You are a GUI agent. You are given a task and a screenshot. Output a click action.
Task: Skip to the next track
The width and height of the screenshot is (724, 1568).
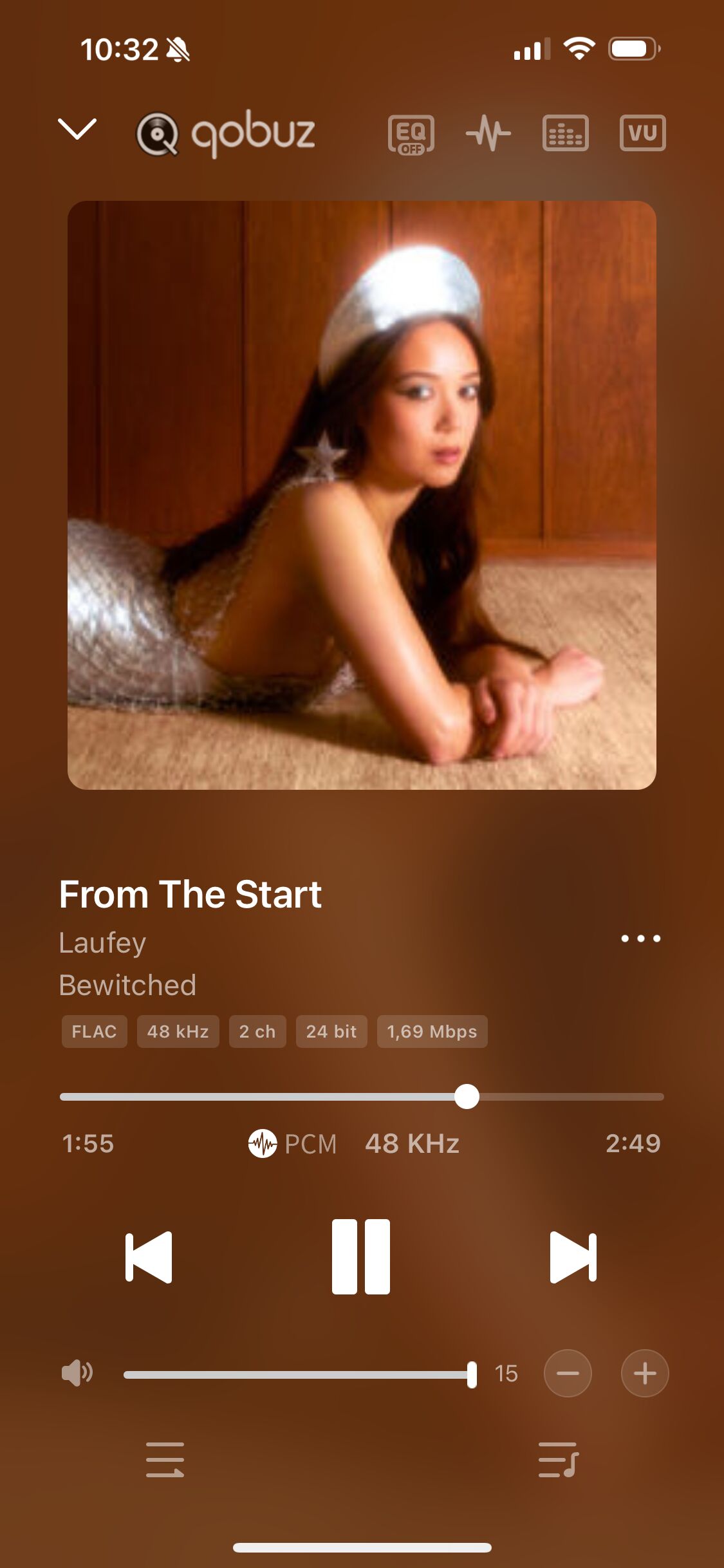click(573, 1257)
